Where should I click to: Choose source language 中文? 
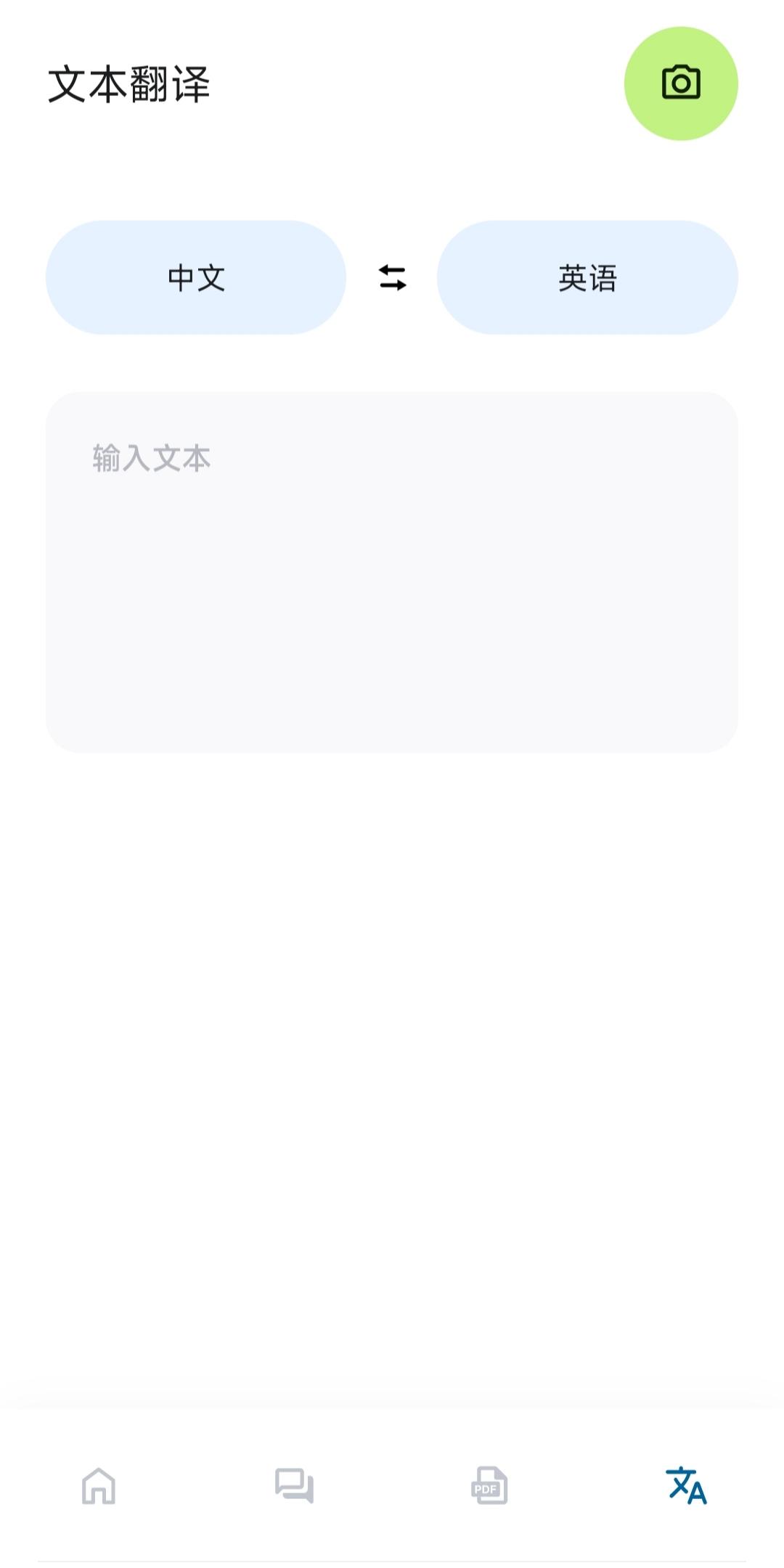[x=196, y=277]
